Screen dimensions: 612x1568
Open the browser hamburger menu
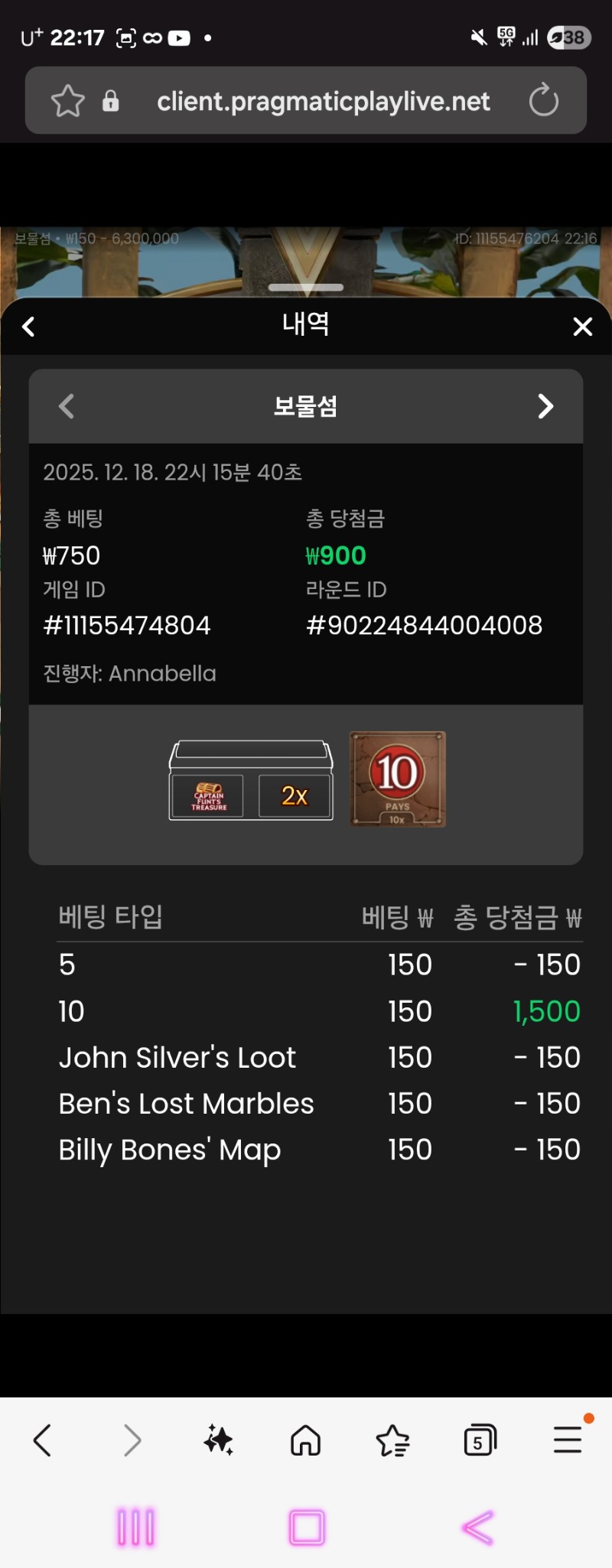click(x=568, y=1441)
